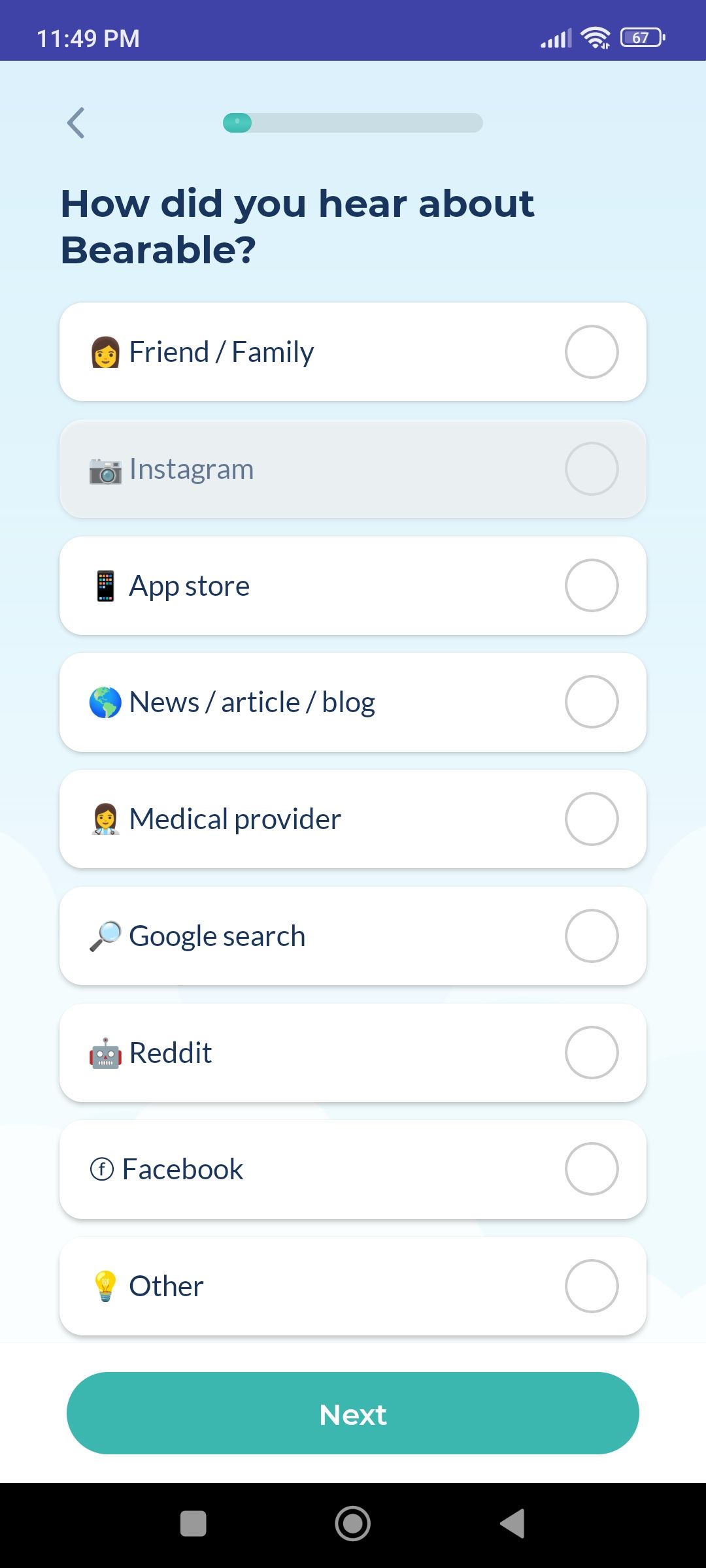706x1568 pixels.
Task: Select Google search option
Action: tap(353, 936)
